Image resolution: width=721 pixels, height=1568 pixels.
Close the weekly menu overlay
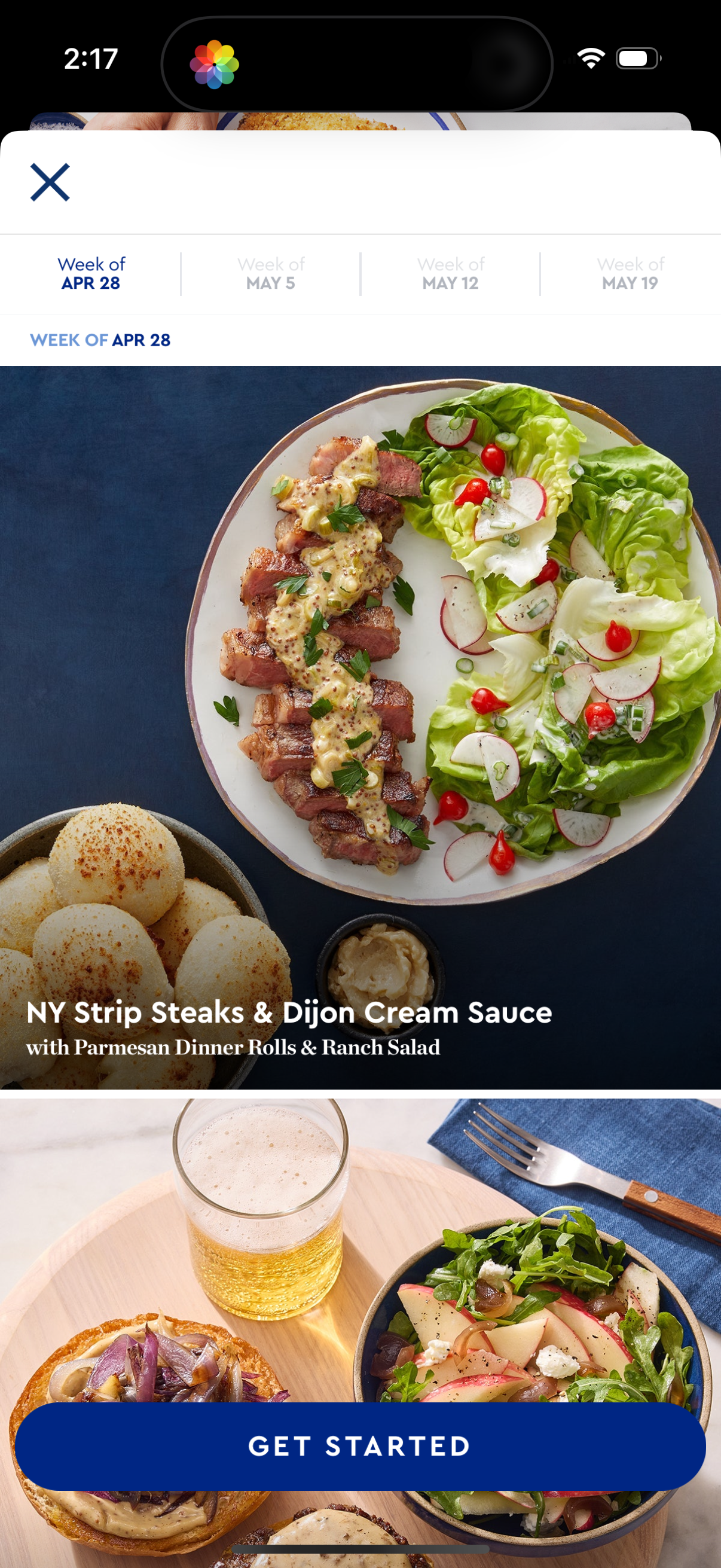point(50,182)
